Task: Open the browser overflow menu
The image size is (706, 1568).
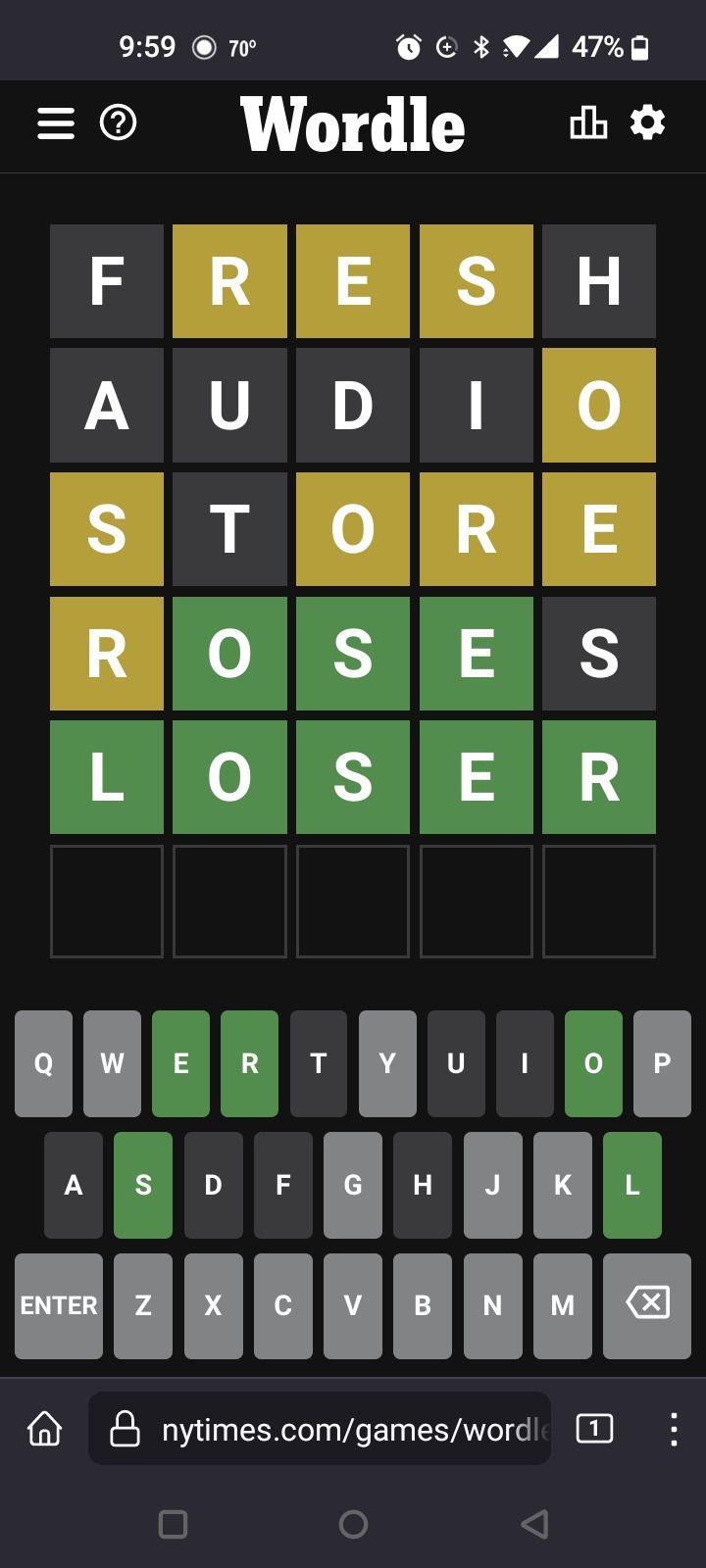Action: pyautogui.click(x=674, y=1429)
